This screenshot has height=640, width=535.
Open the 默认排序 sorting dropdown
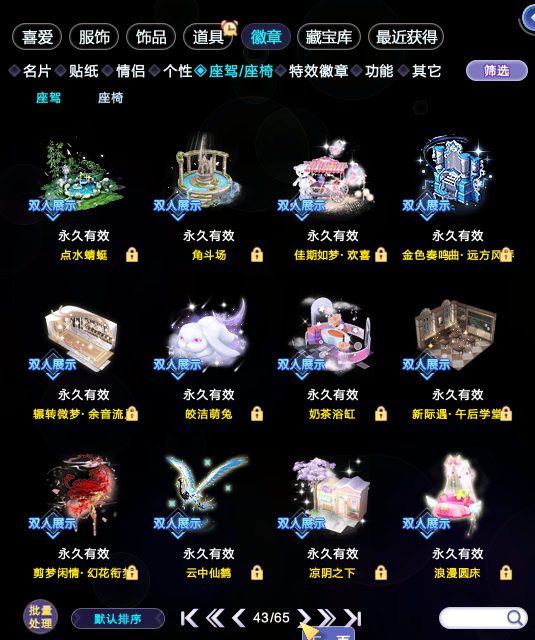118,619
